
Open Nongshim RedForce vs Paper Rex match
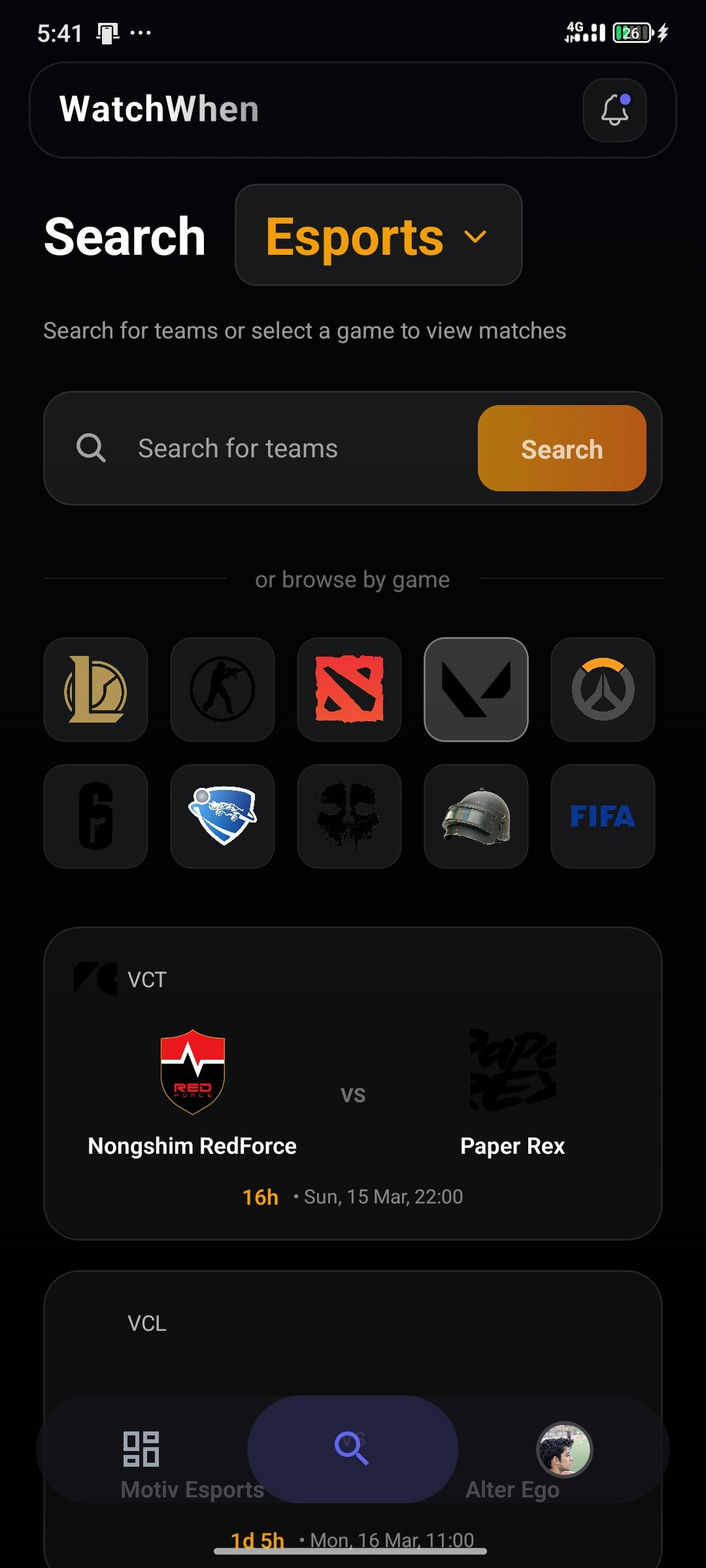click(353, 1083)
